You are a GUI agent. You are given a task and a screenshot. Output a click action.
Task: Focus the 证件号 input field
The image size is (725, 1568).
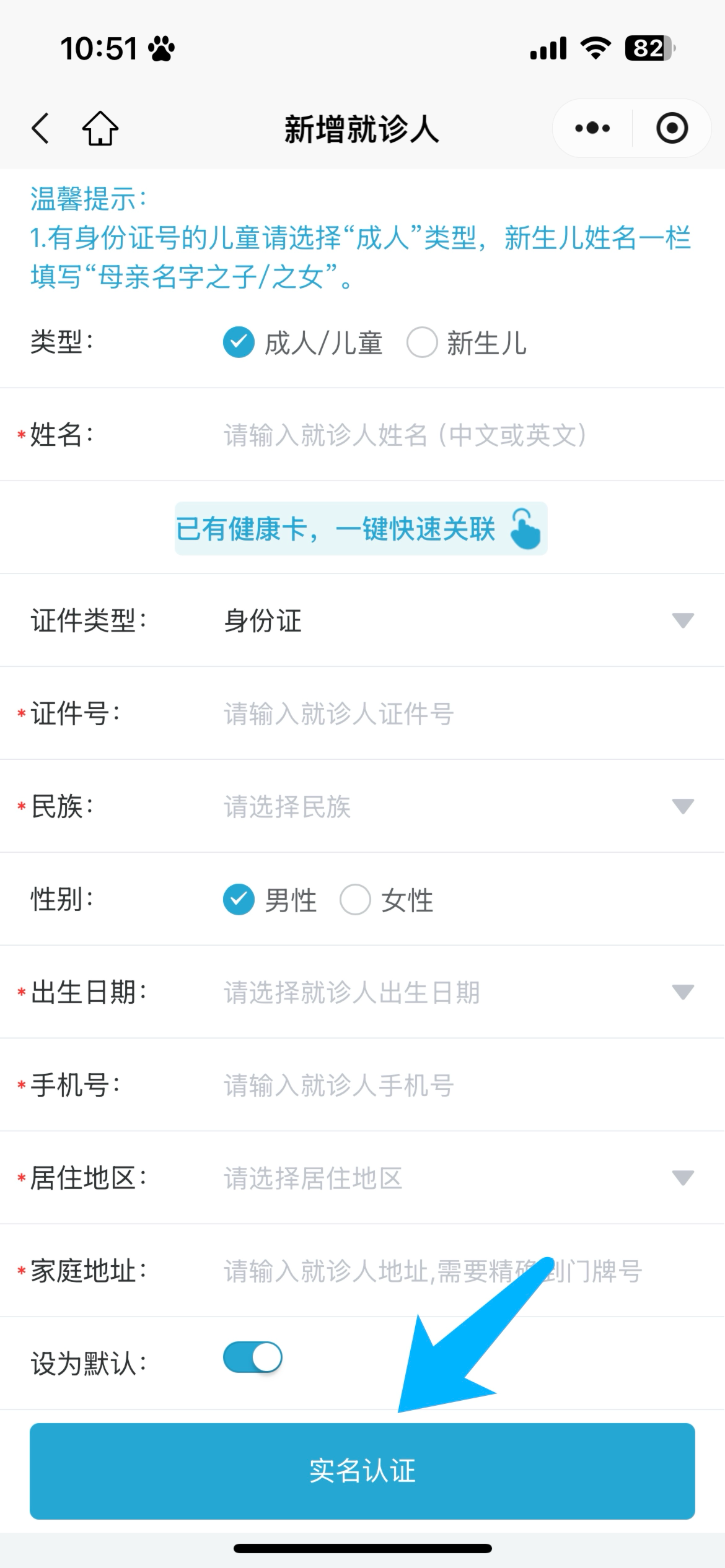(434, 713)
